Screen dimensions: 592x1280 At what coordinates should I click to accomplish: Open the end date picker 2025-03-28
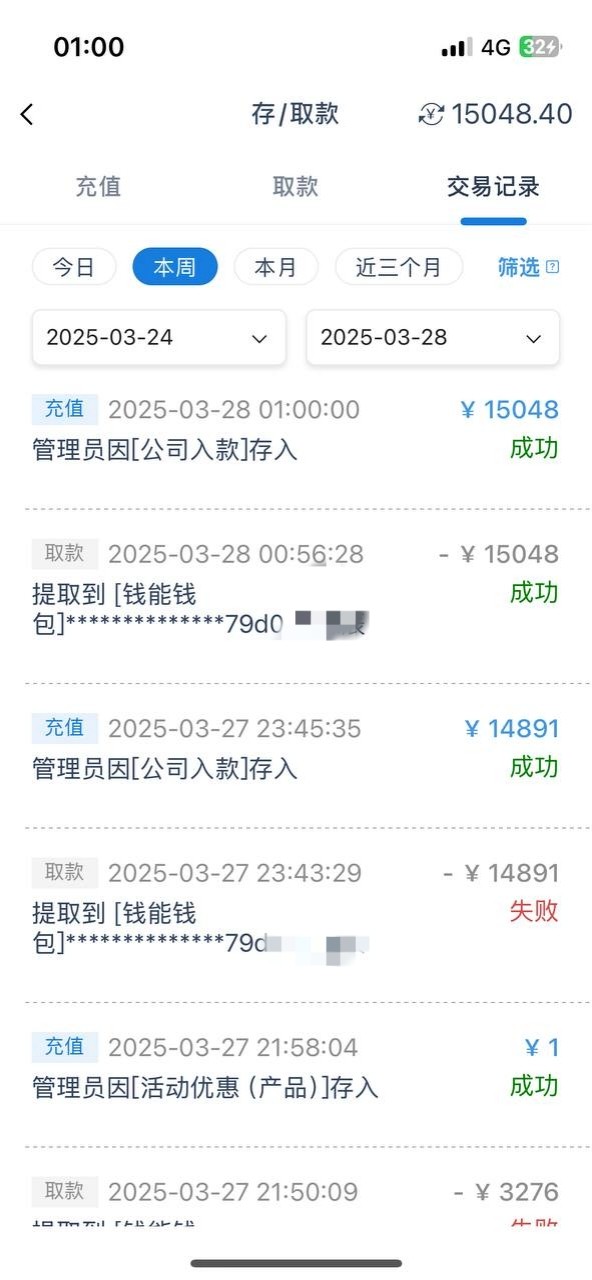[x=433, y=337]
